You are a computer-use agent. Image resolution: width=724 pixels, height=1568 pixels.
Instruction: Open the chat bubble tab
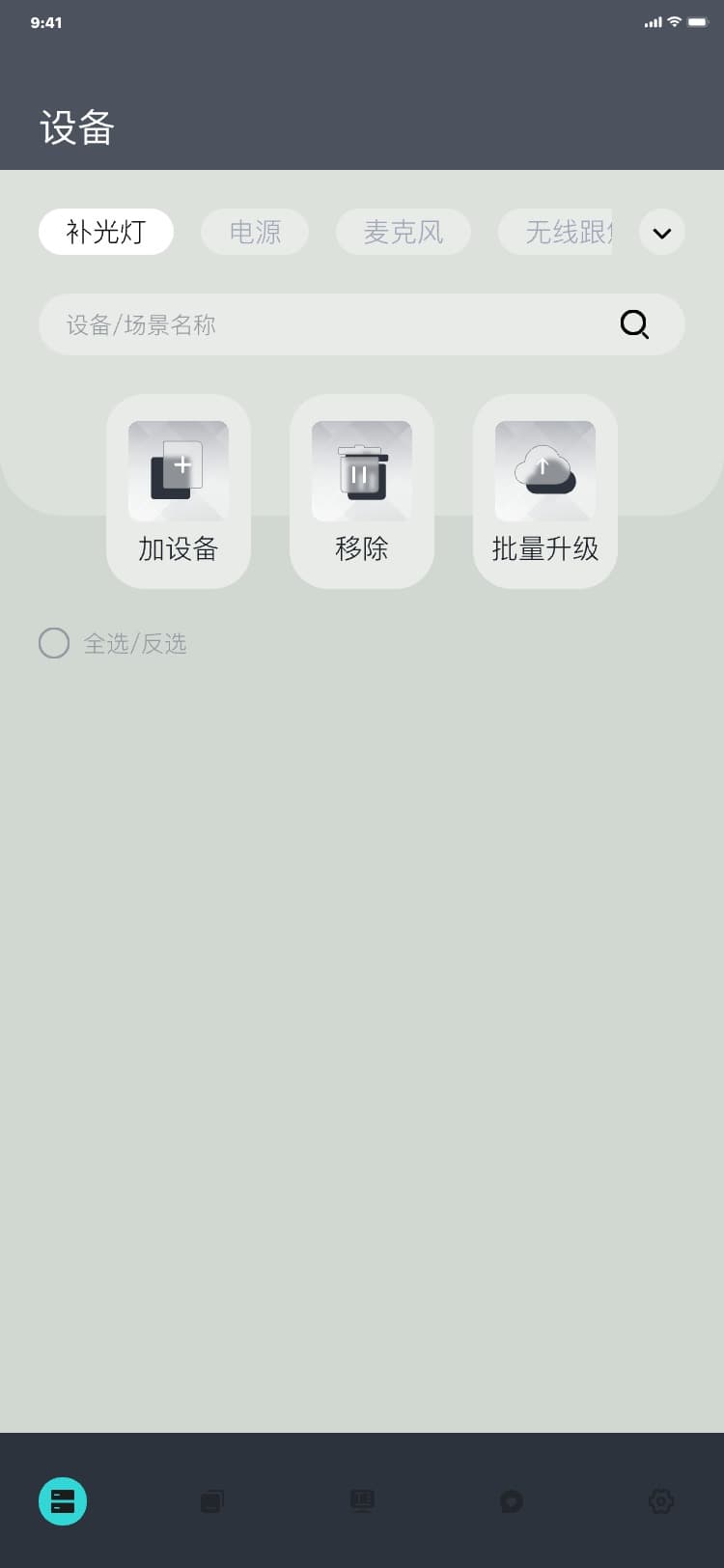512,1501
